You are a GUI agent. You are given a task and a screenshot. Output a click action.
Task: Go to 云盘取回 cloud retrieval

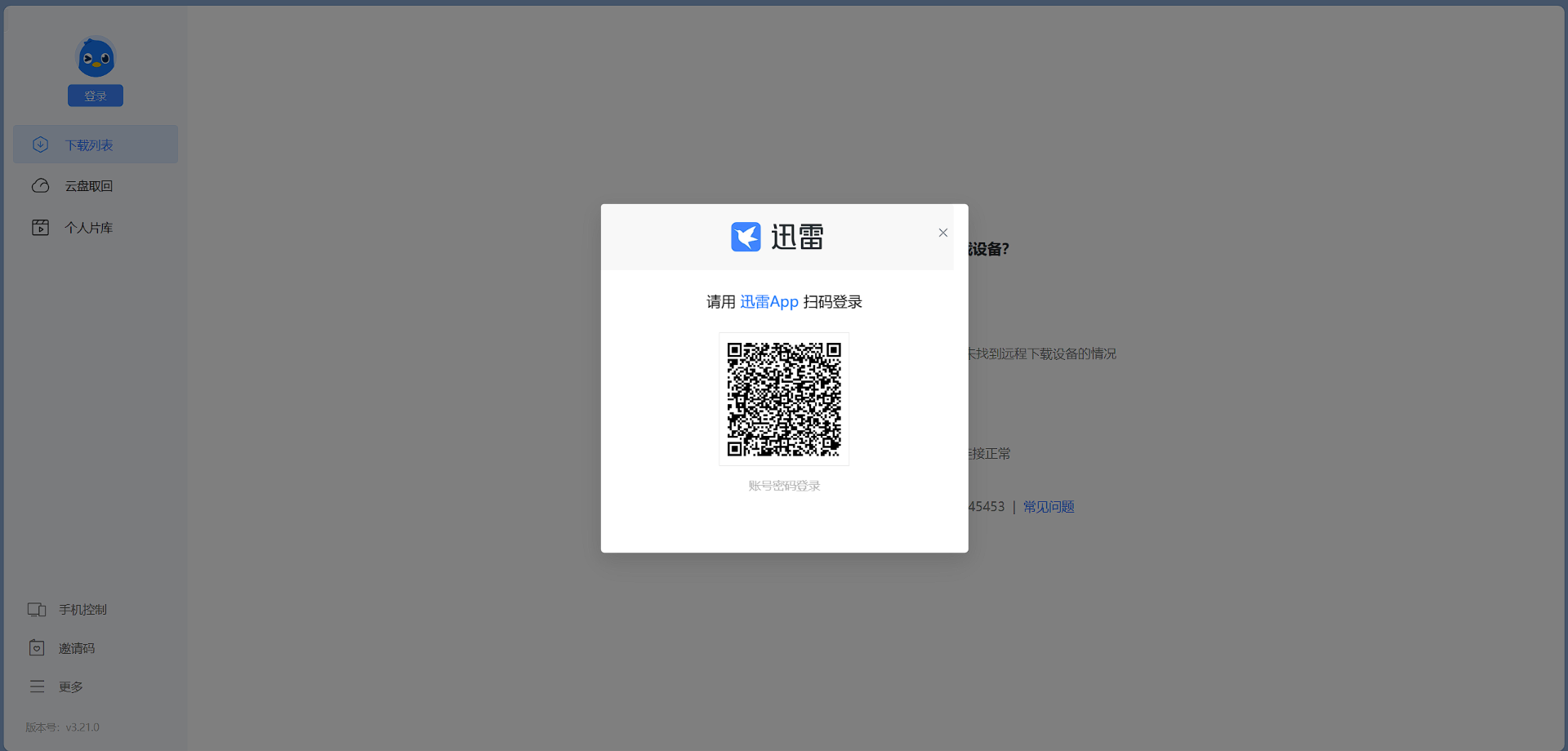coord(88,186)
